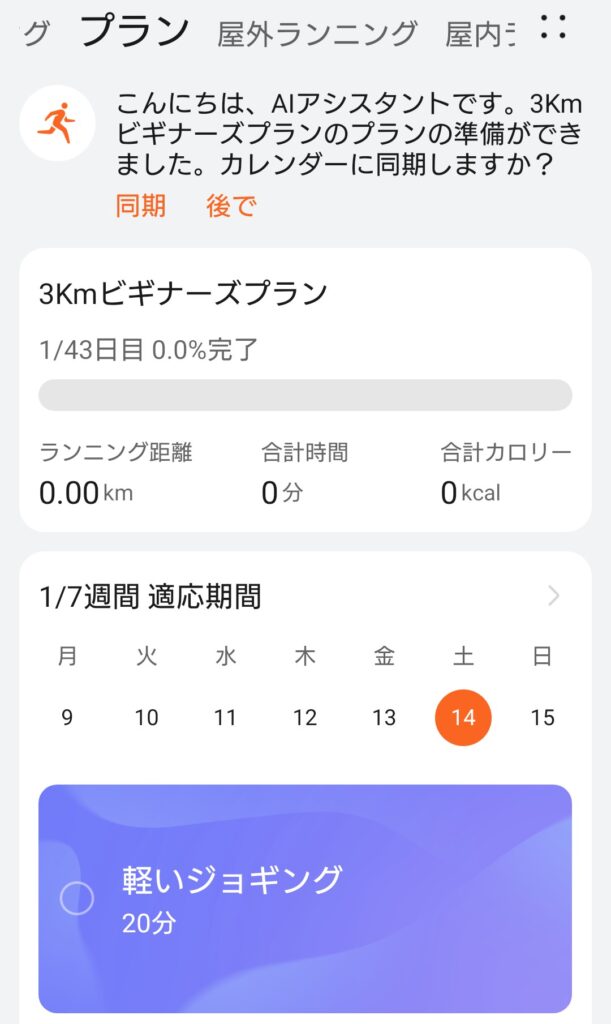Select Friday the 13th in the calendar
The height and width of the screenshot is (1024, 611).
point(384,717)
